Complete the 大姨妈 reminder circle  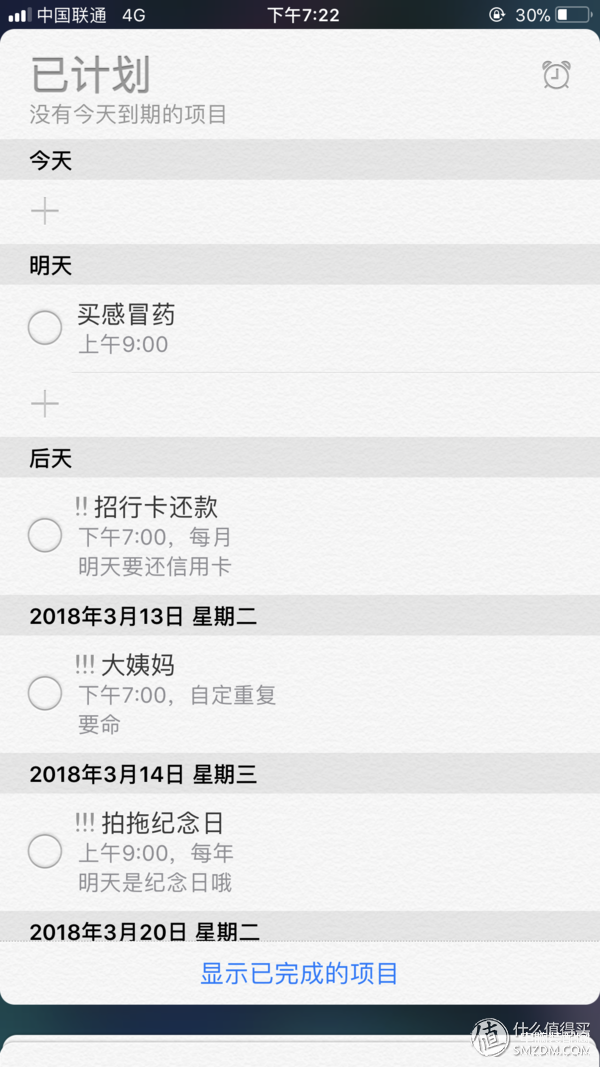pyautogui.click(x=45, y=693)
